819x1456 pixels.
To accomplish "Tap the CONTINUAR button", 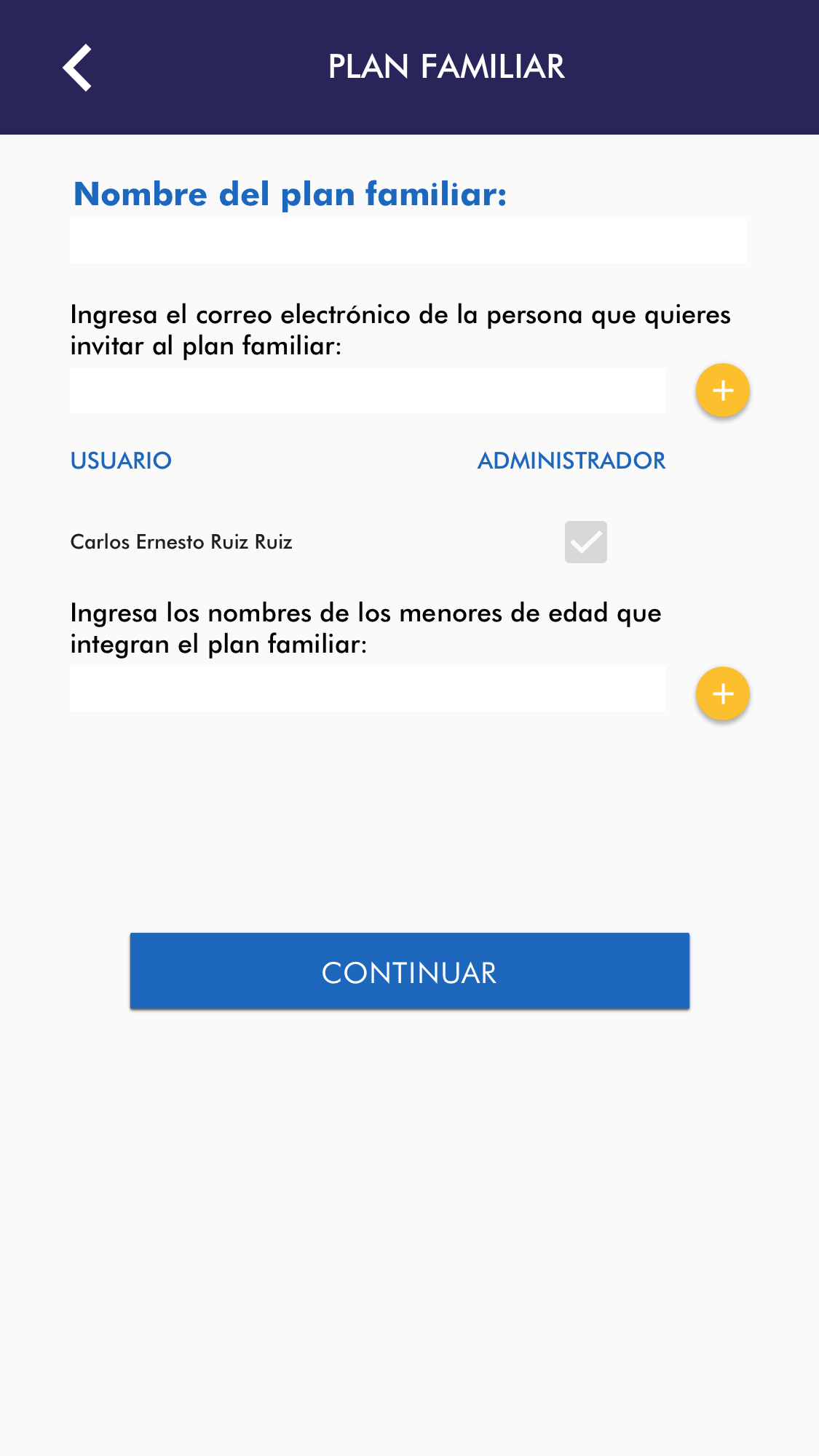I will pos(409,971).
